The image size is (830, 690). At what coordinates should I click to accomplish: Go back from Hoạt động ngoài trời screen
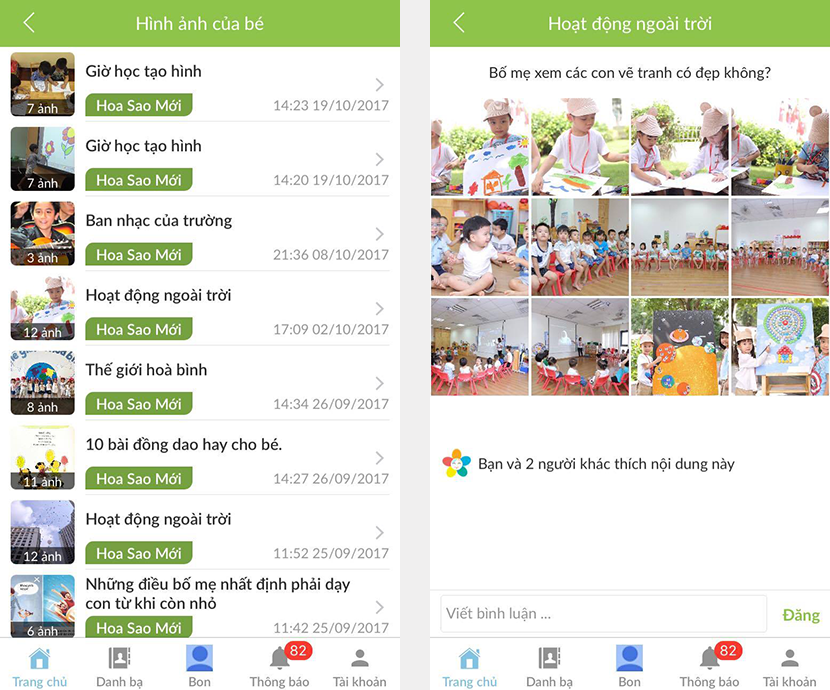pyautogui.click(x=459, y=23)
